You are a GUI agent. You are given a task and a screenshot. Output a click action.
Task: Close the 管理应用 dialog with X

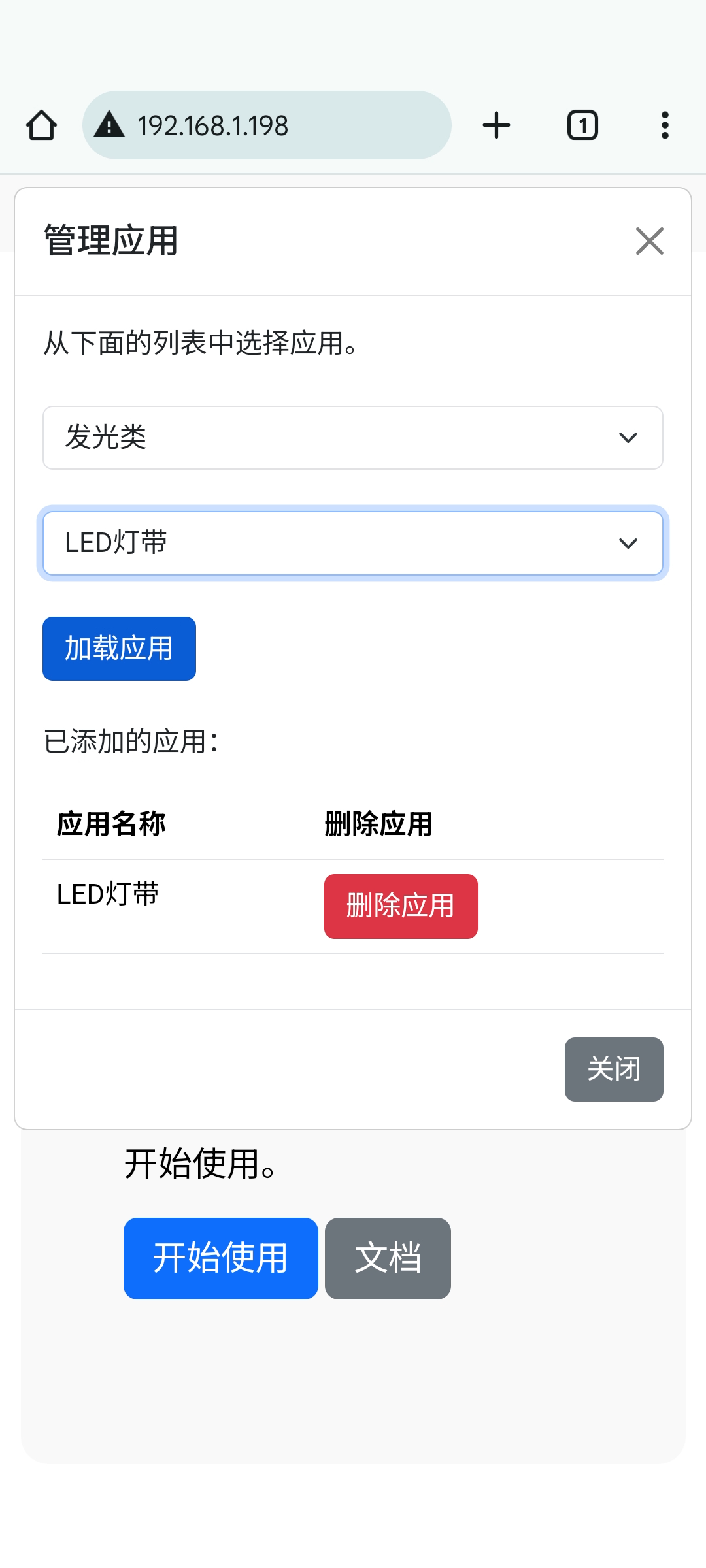pos(650,241)
